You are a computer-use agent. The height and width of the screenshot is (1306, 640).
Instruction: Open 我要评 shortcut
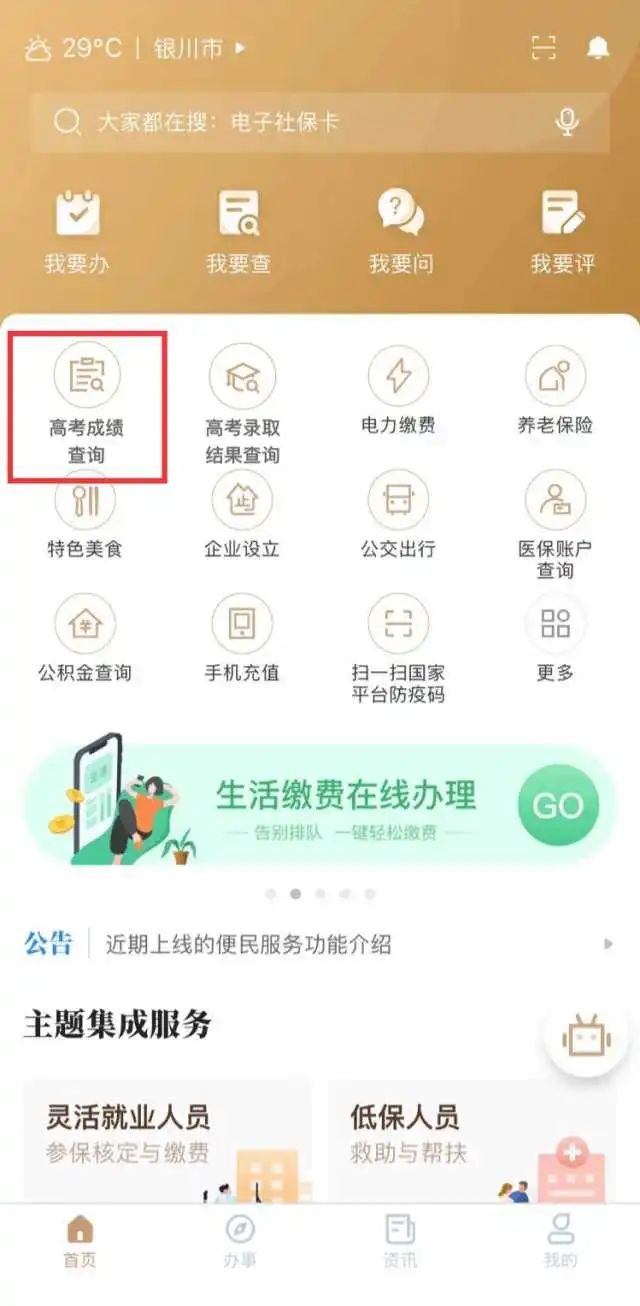tap(563, 232)
